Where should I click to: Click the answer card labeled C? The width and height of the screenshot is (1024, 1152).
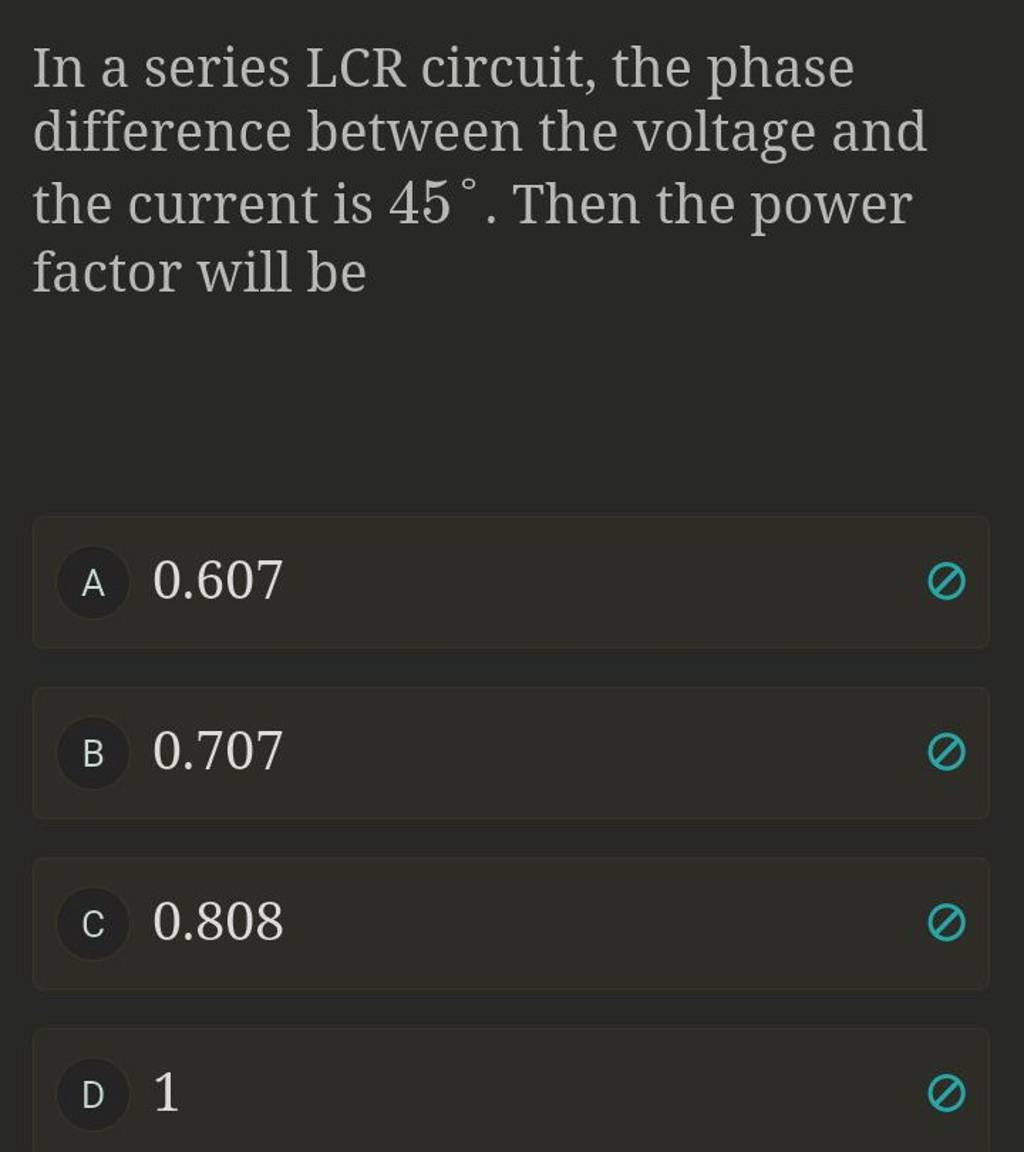click(x=510, y=923)
